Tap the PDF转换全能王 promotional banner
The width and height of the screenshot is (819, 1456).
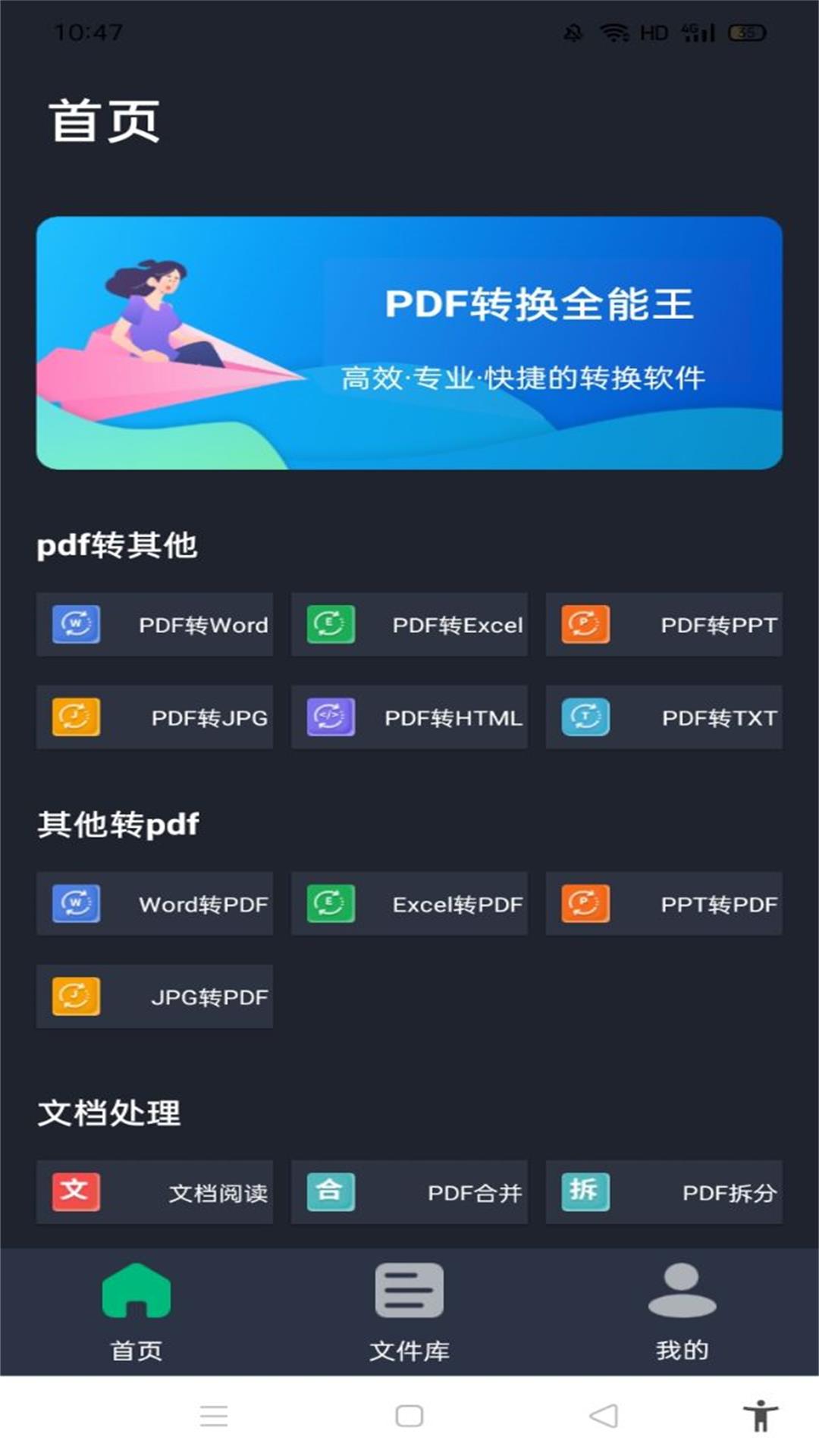pos(409,345)
